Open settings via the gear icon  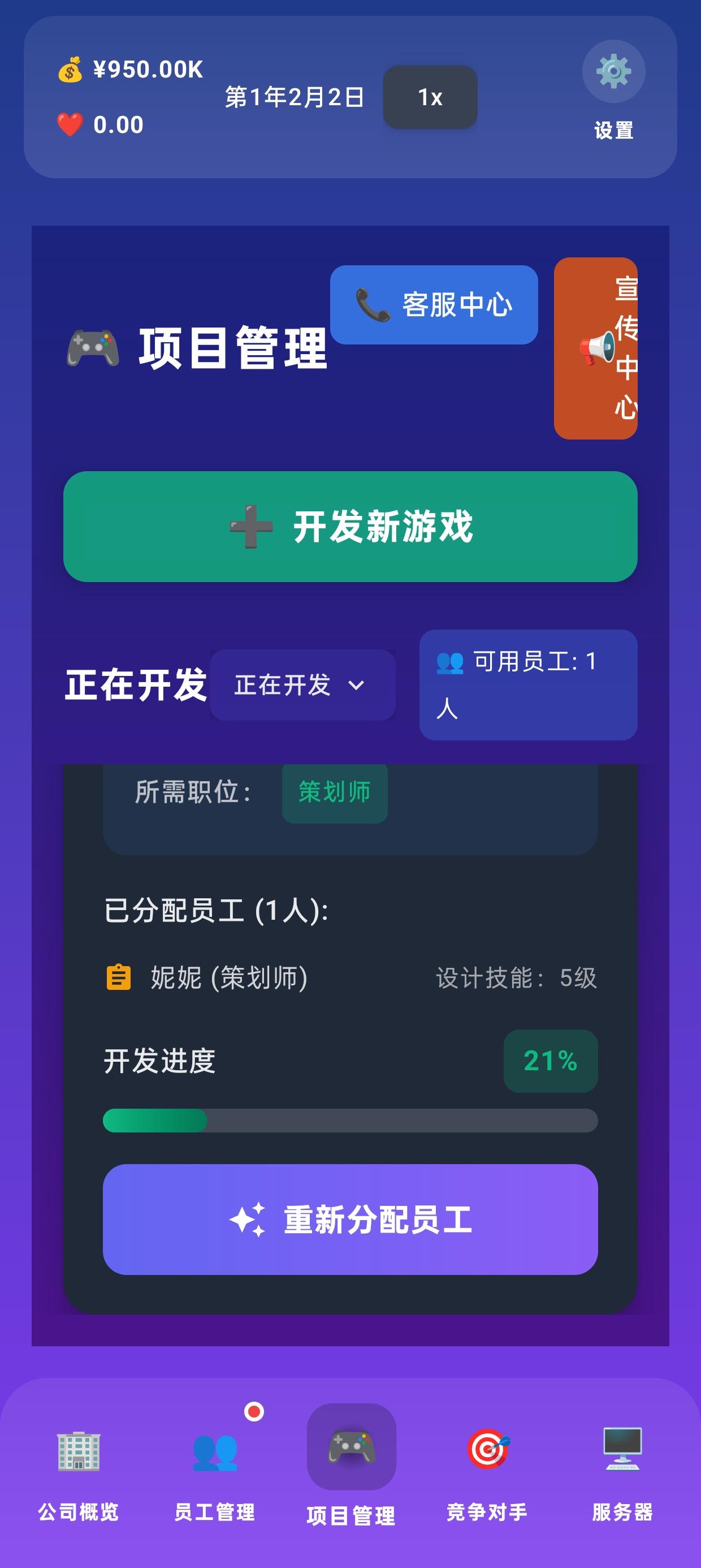614,71
